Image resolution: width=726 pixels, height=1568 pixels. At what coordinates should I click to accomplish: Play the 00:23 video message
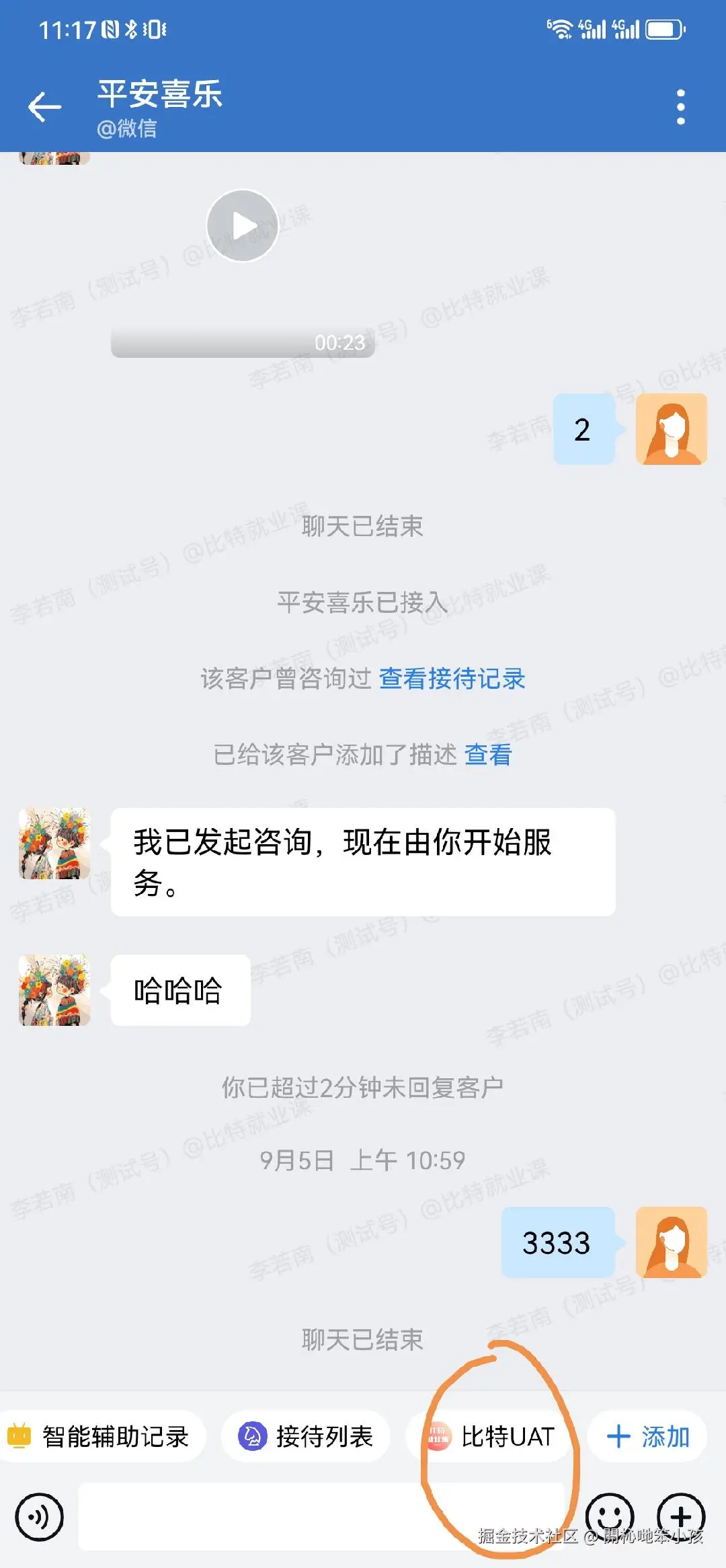point(243,225)
